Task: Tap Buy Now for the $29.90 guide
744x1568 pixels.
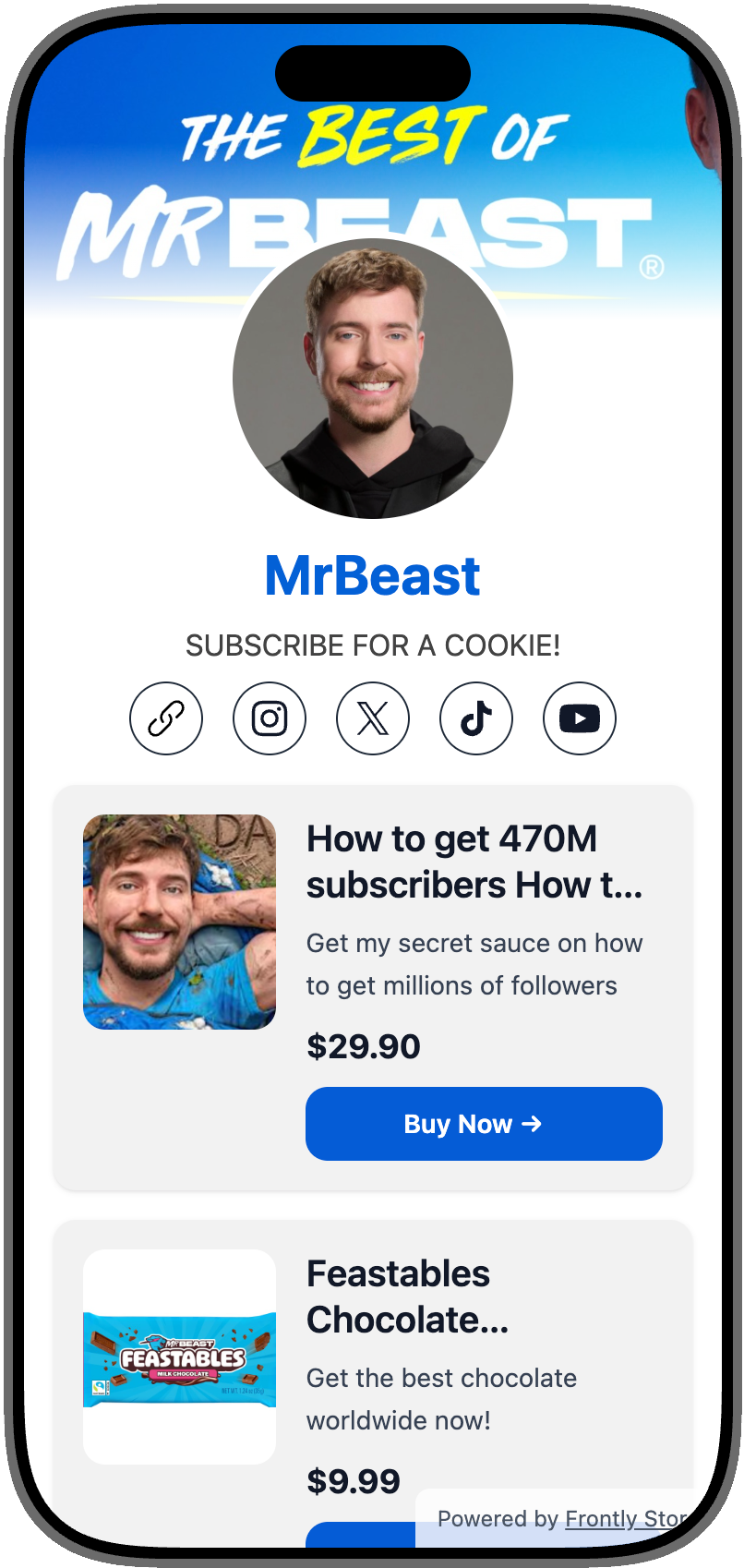Action: [484, 1124]
